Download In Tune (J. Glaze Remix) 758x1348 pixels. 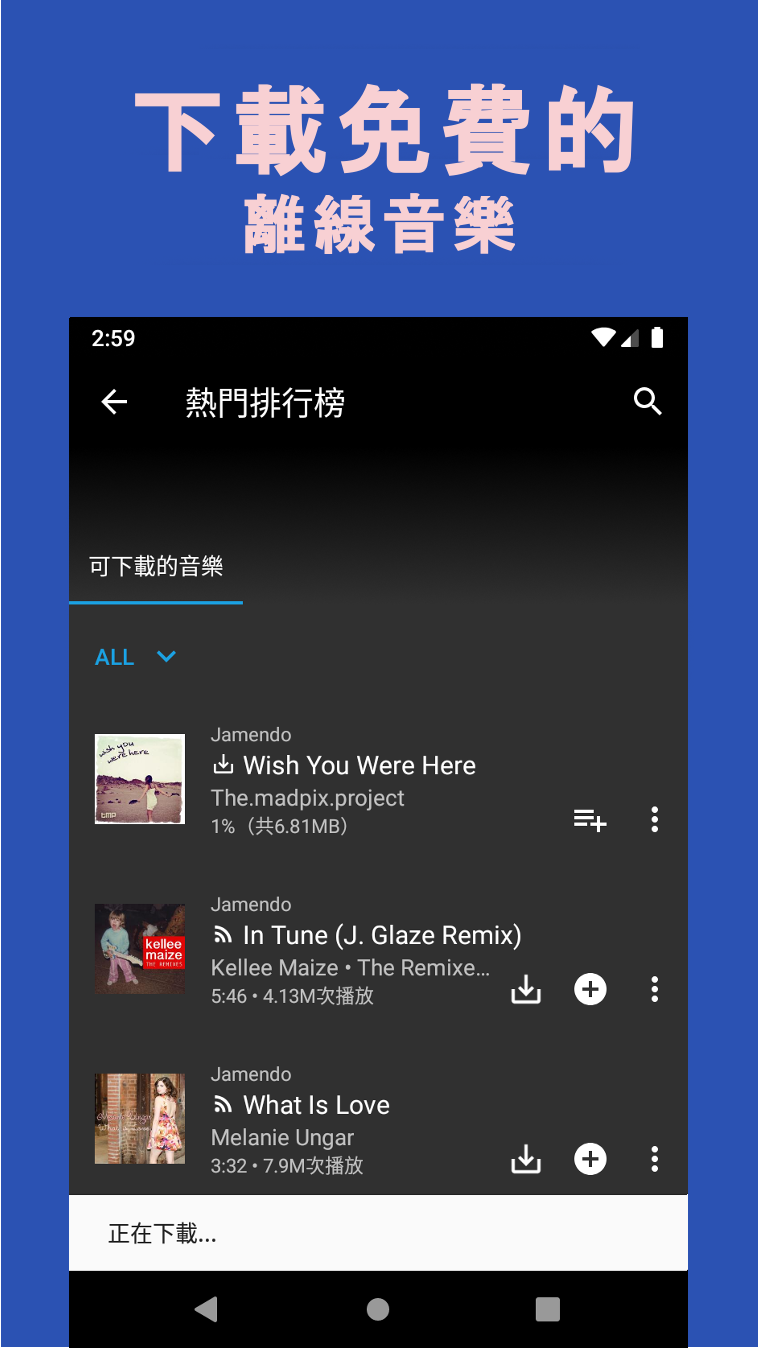[526, 989]
